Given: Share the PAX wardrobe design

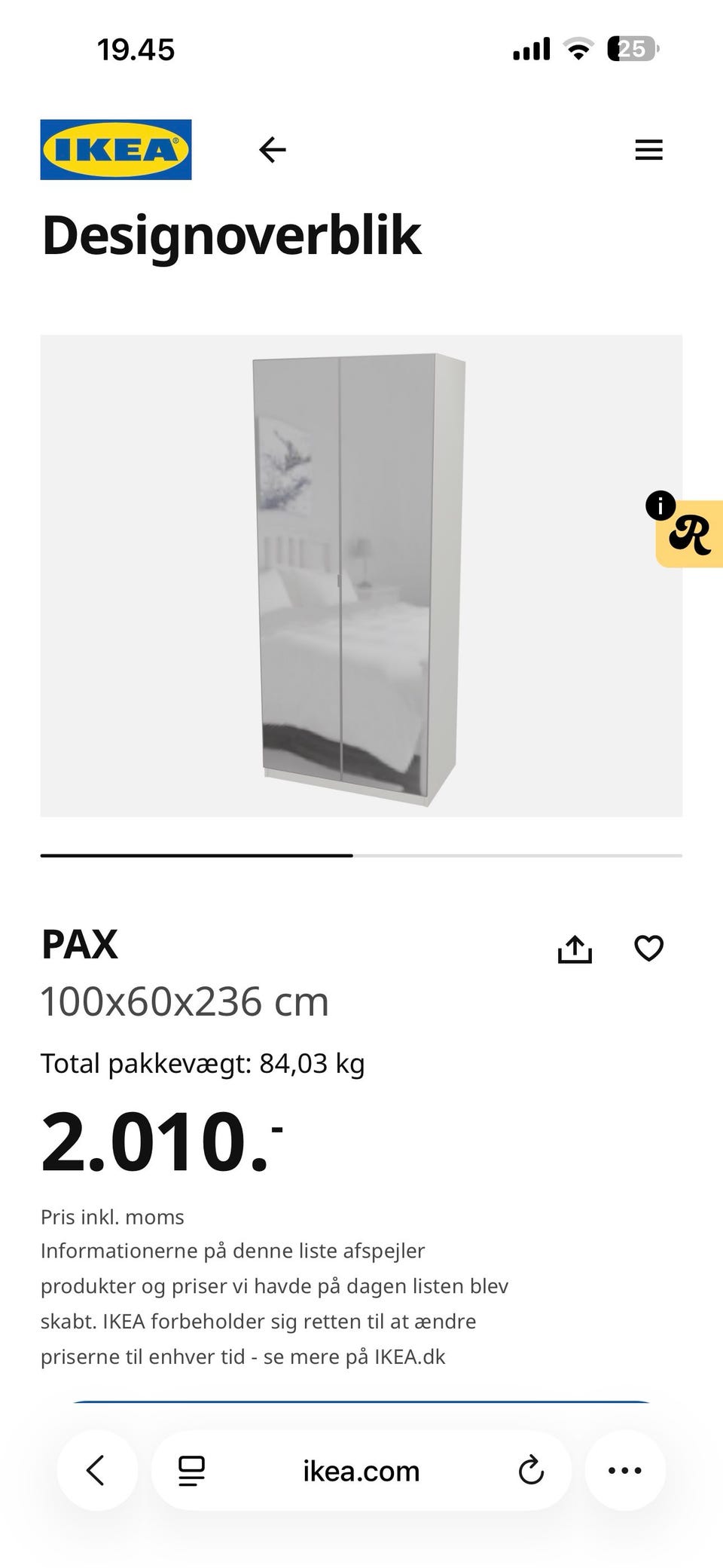Looking at the screenshot, I should pyautogui.click(x=575, y=949).
